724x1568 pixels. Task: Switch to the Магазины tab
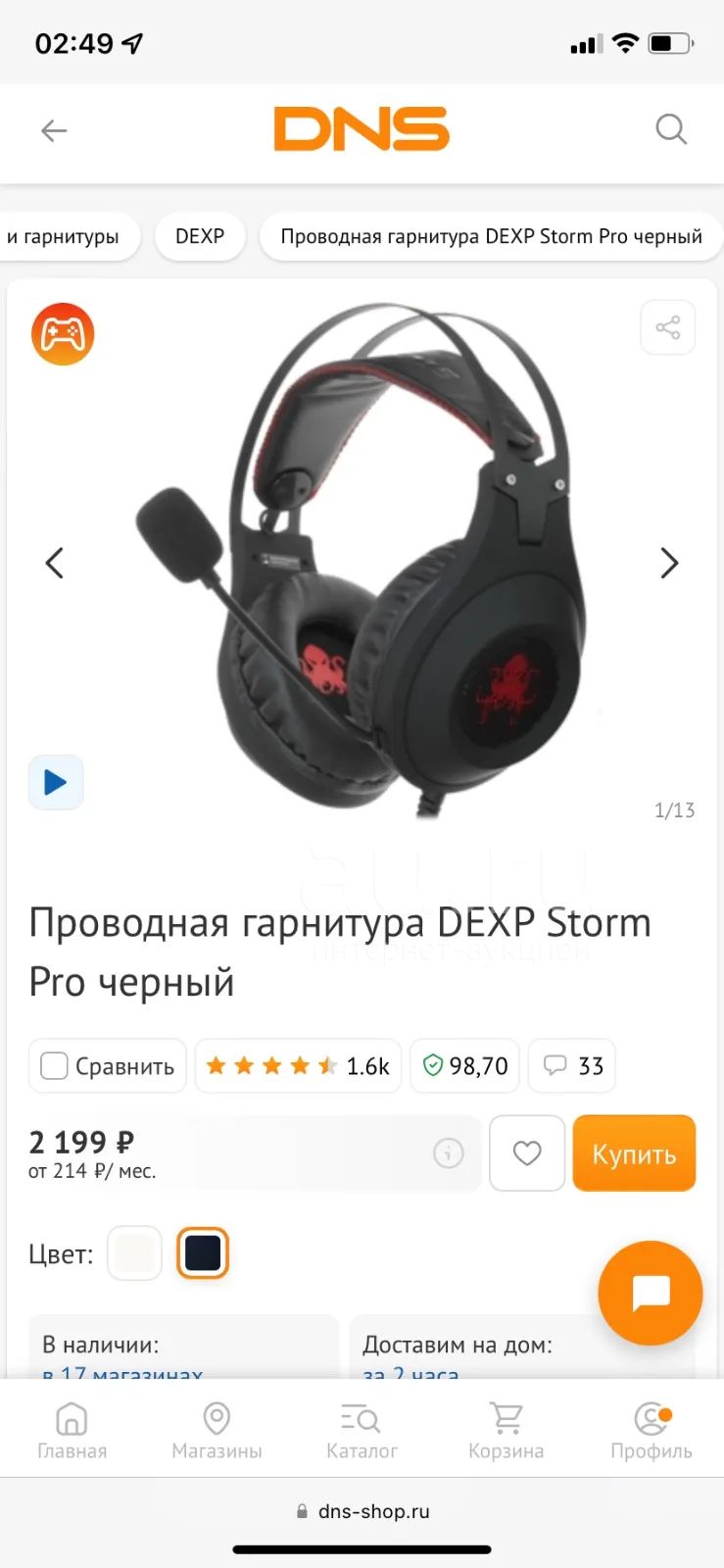(x=217, y=1431)
